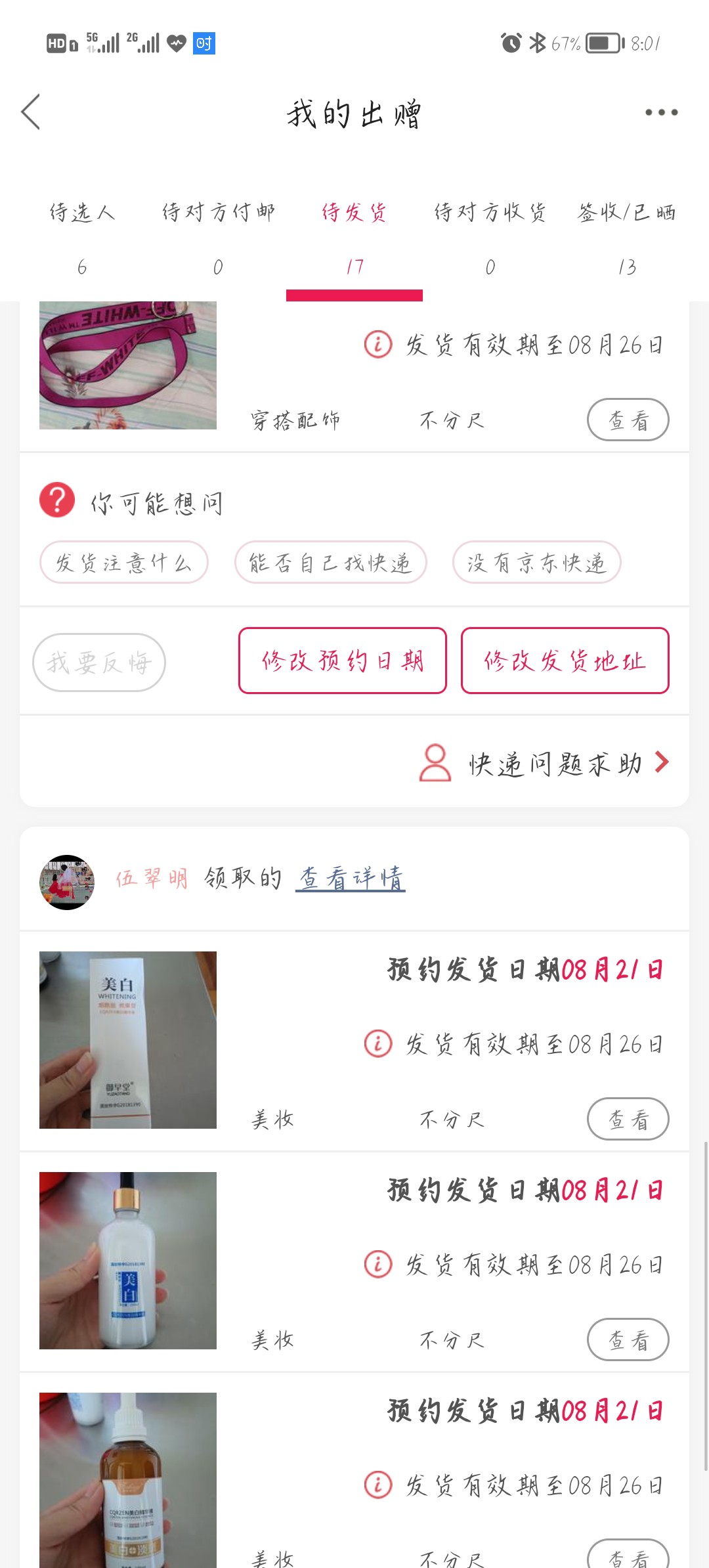The image size is (709, 1568).
Task: Open the 签收/已晒 tab
Action: point(627,236)
